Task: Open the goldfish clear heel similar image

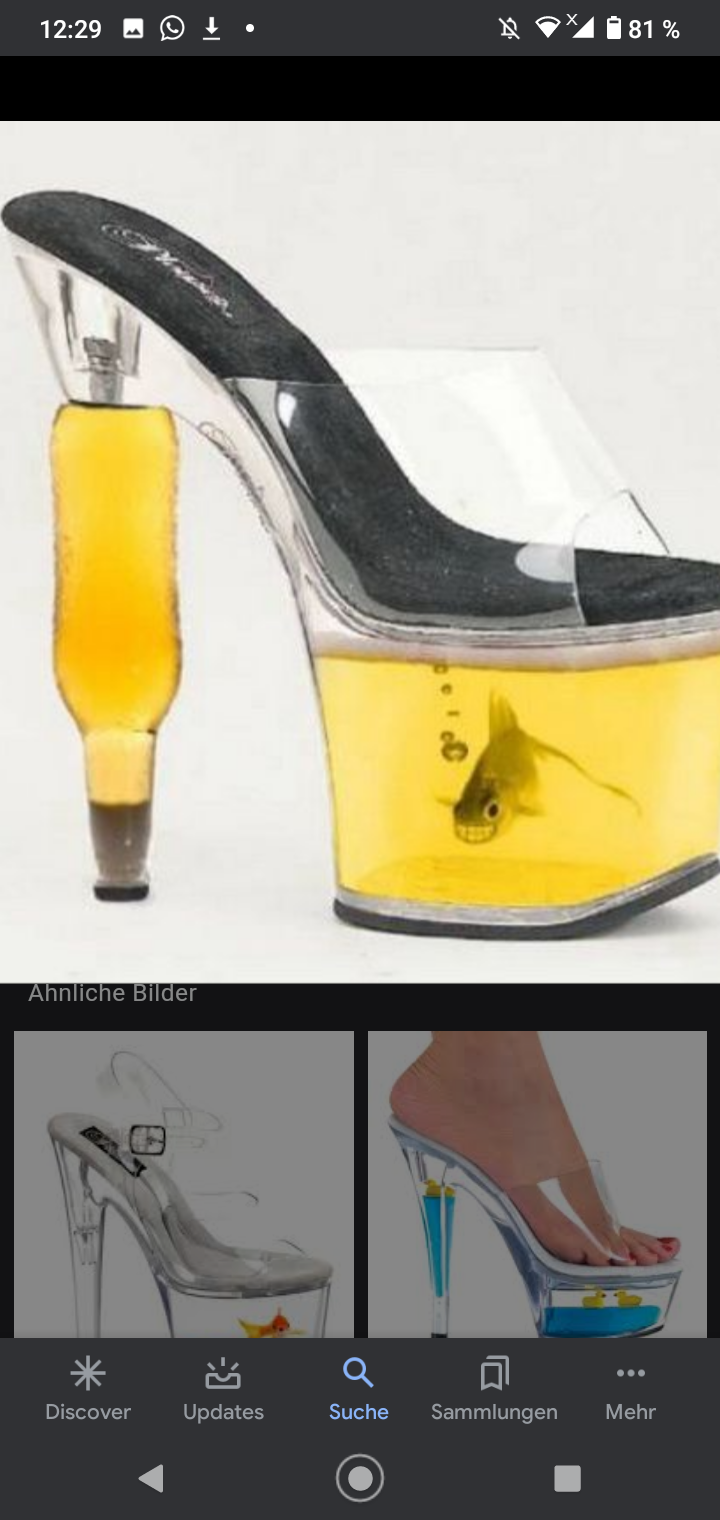Action: [184, 1184]
